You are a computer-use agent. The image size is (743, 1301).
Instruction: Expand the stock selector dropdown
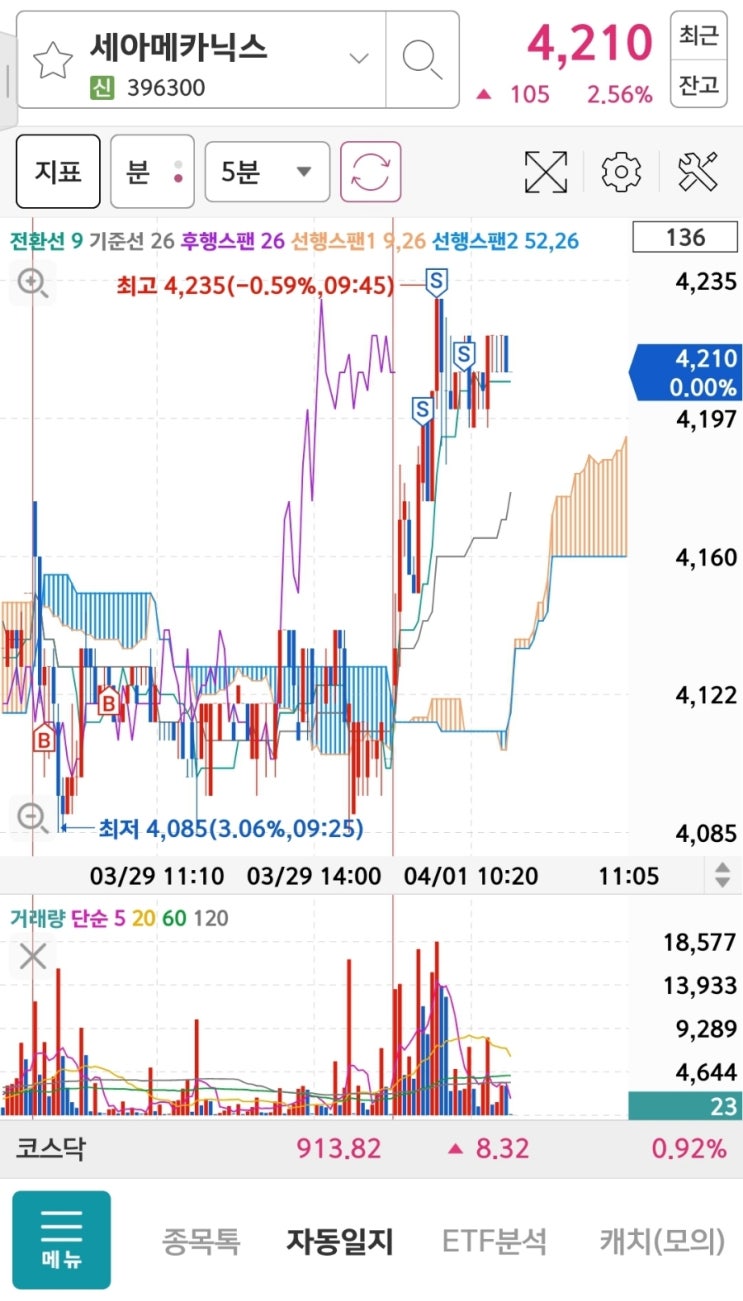pyautogui.click(x=359, y=59)
